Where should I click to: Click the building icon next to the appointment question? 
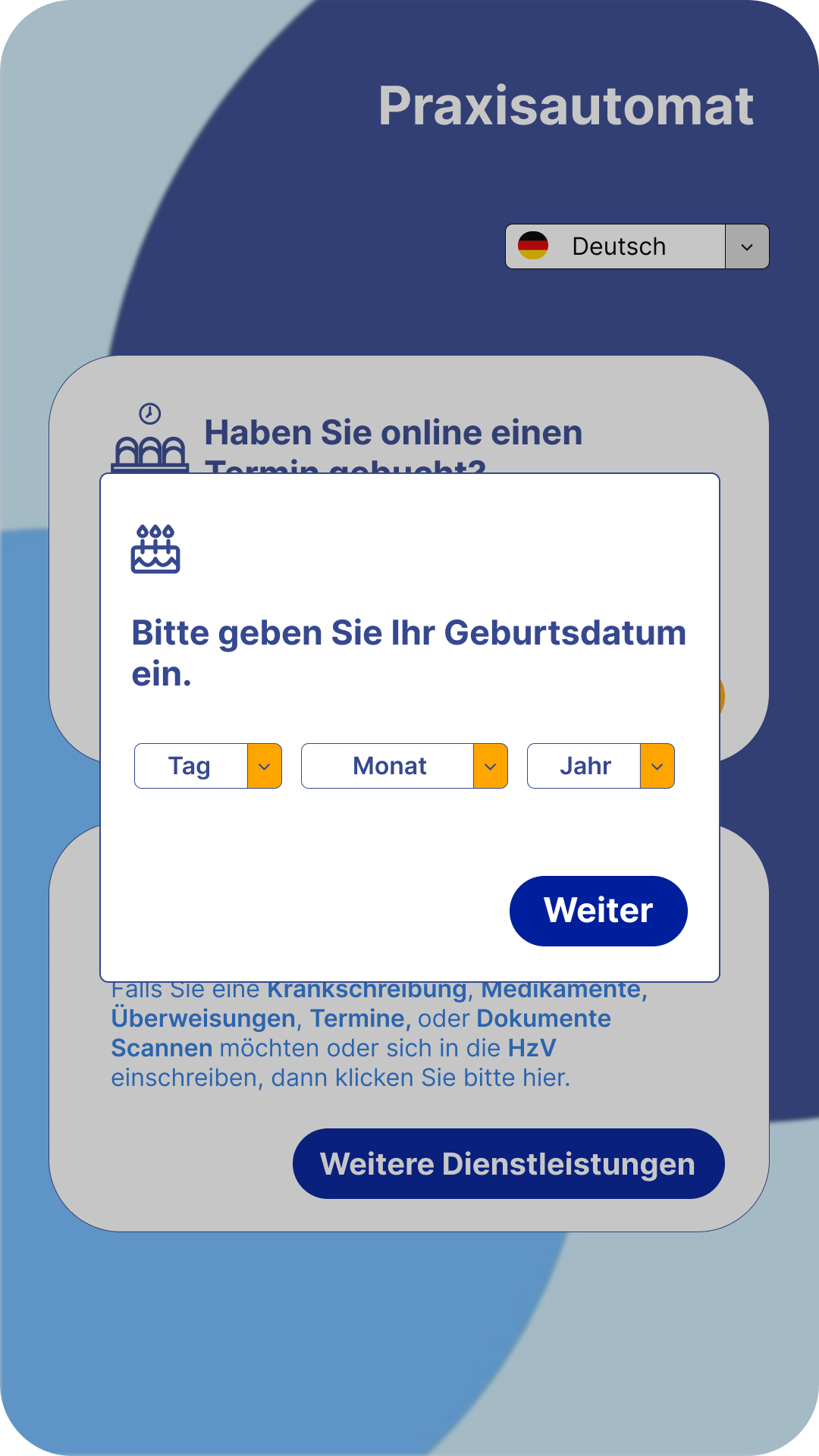[152, 453]
